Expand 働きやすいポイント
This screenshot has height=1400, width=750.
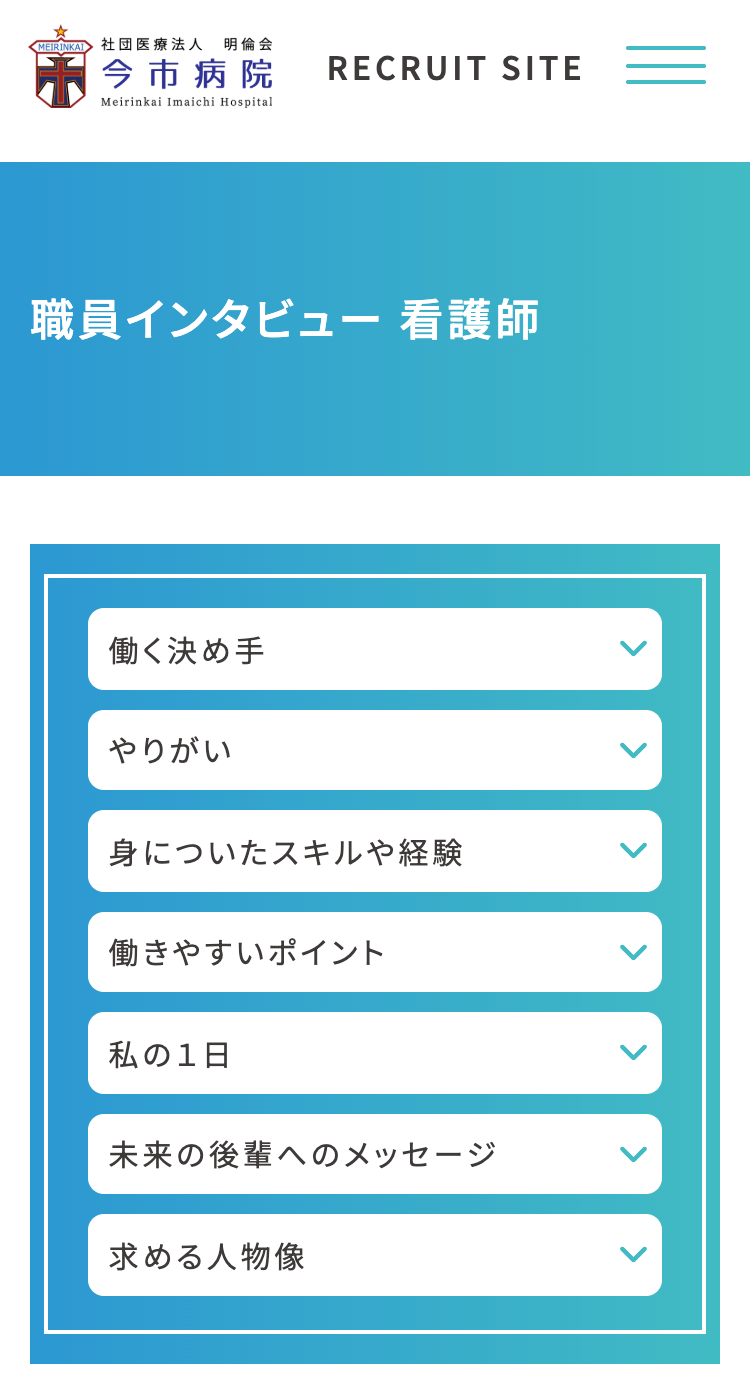(375, 952)
